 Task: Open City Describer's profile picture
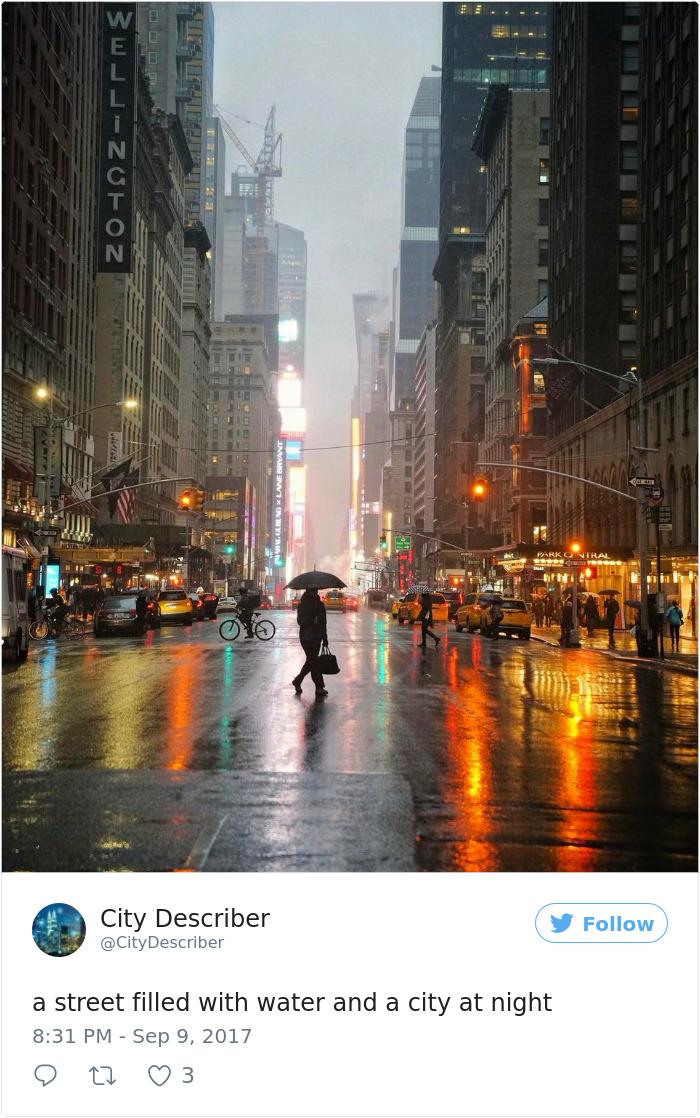pyautogui.click(x=59, y=929)
